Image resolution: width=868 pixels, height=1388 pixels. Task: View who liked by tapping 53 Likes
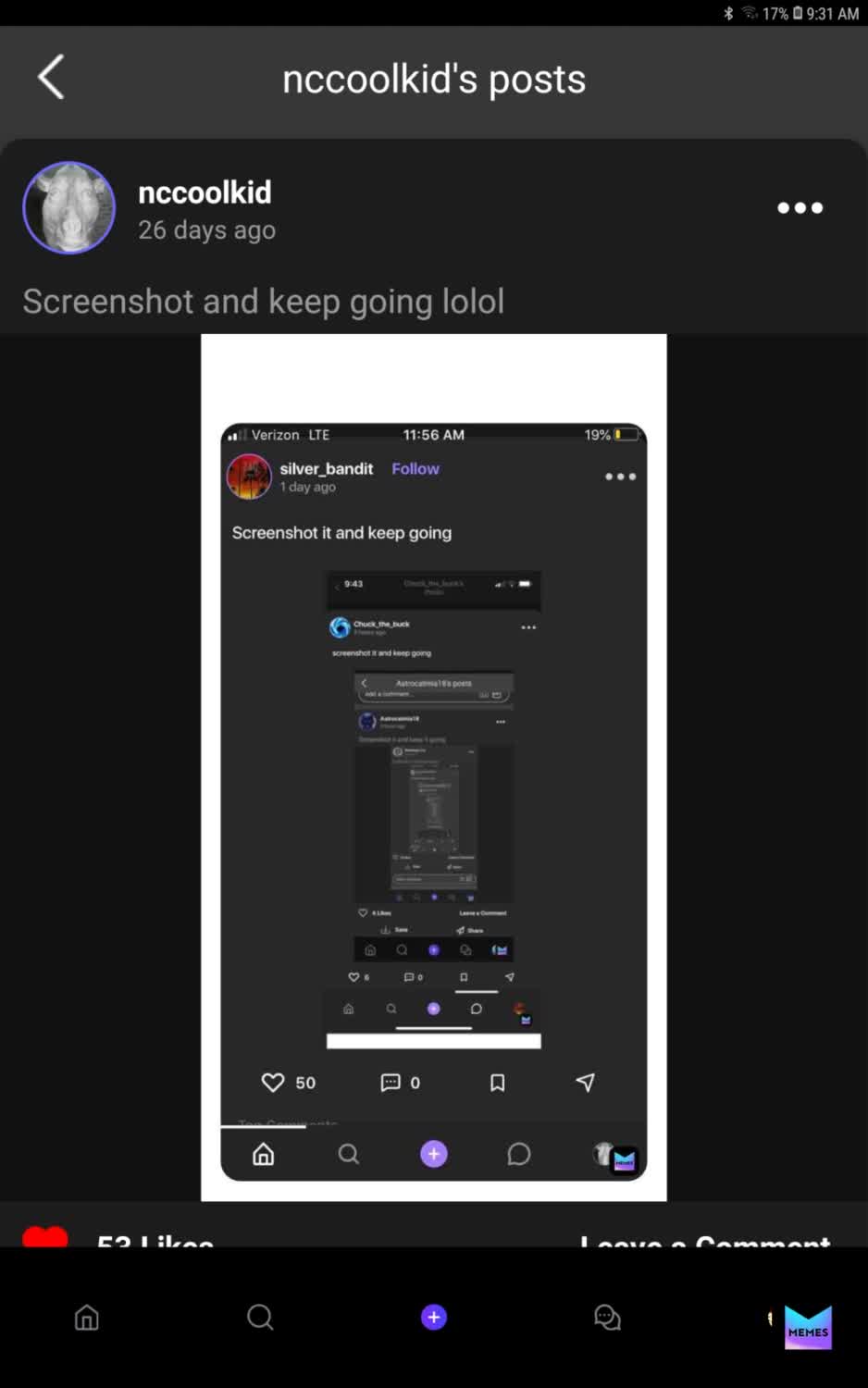coord(155,1243)
